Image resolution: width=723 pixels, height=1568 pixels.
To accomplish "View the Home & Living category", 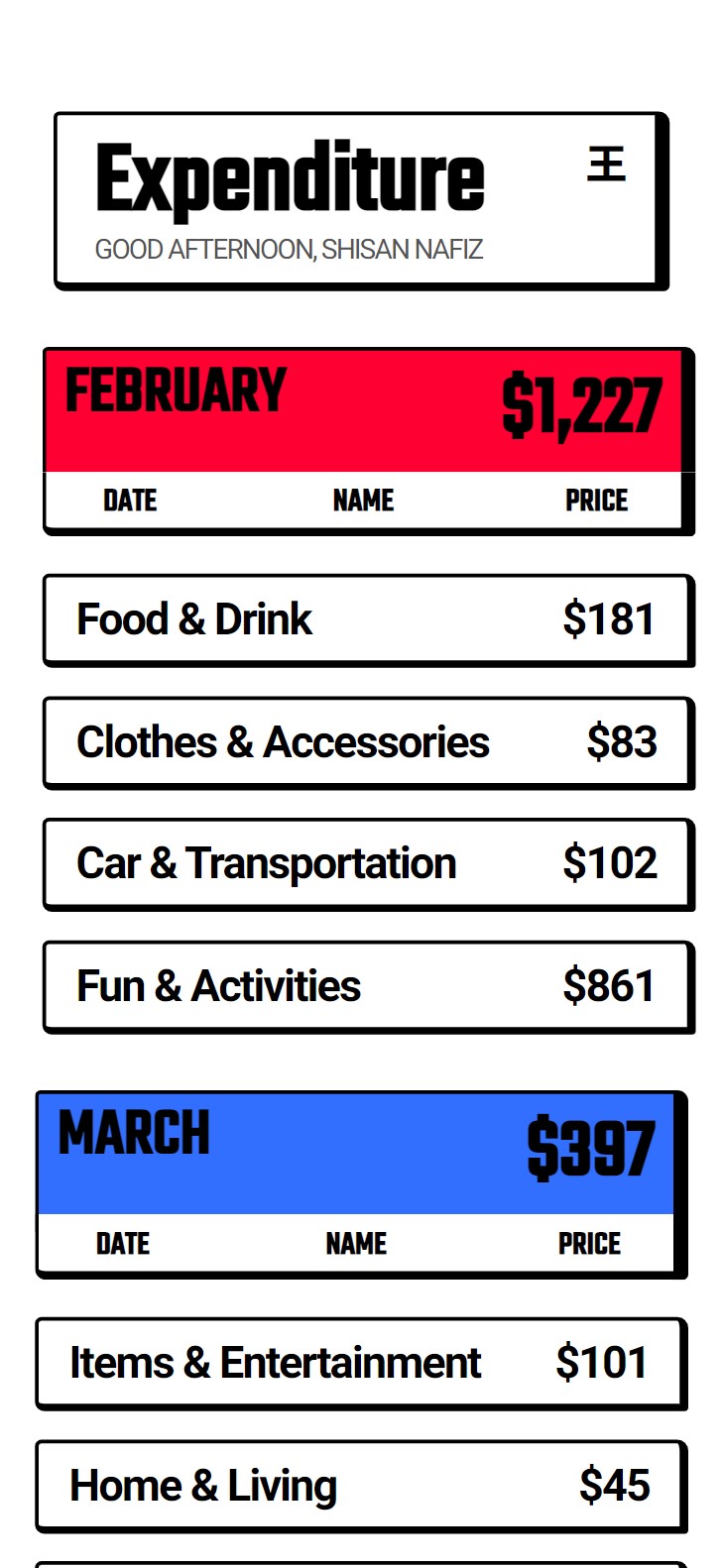I will click(360, 1486).
